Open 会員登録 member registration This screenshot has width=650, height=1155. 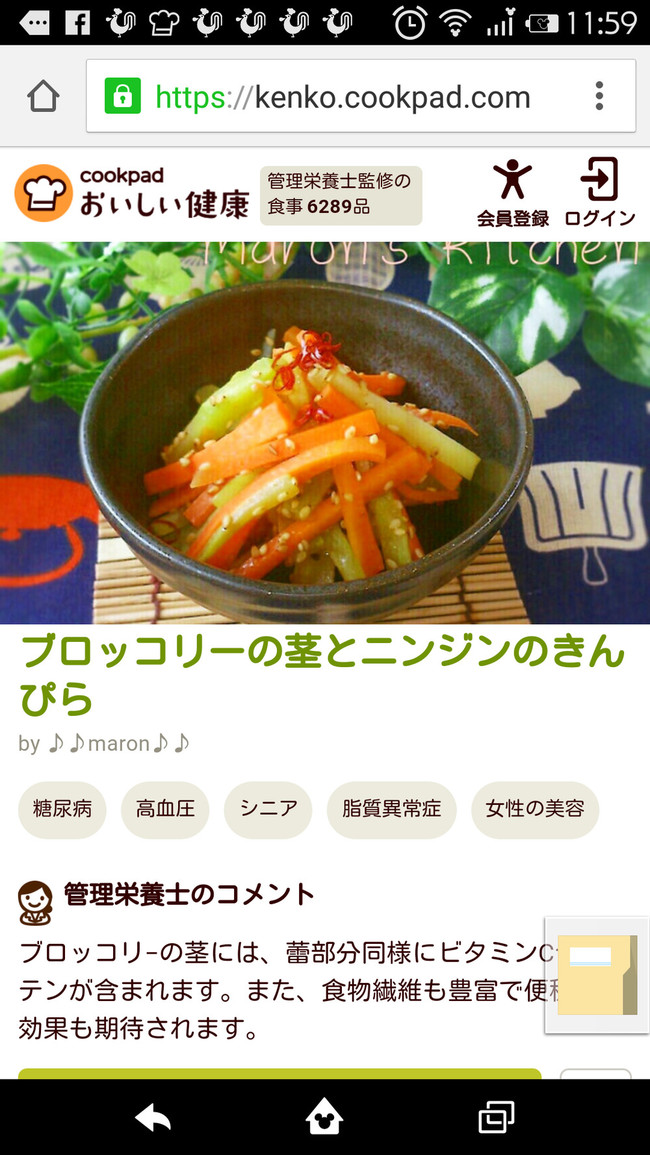513,193
